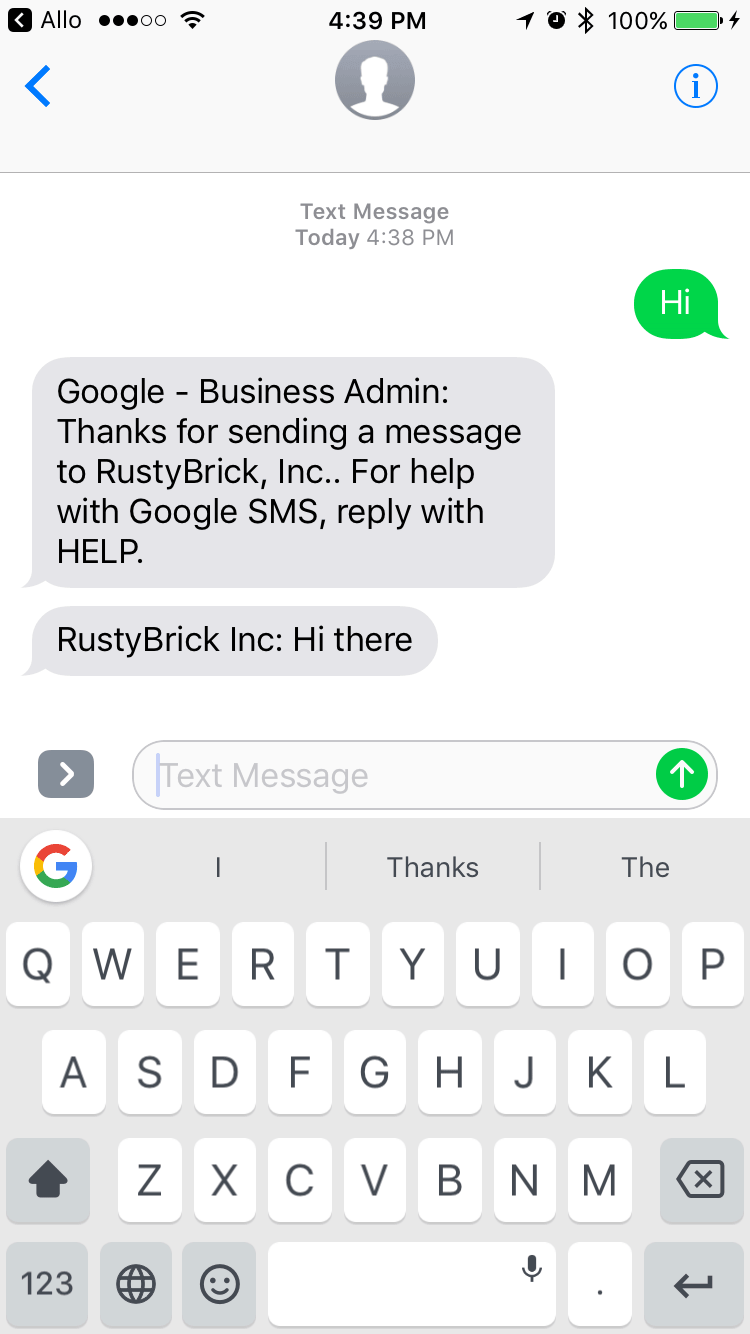This screenshot has height=1334, width=750.
Task: Expand the apps arrow beside text field
Action: (x=66, y=774)
